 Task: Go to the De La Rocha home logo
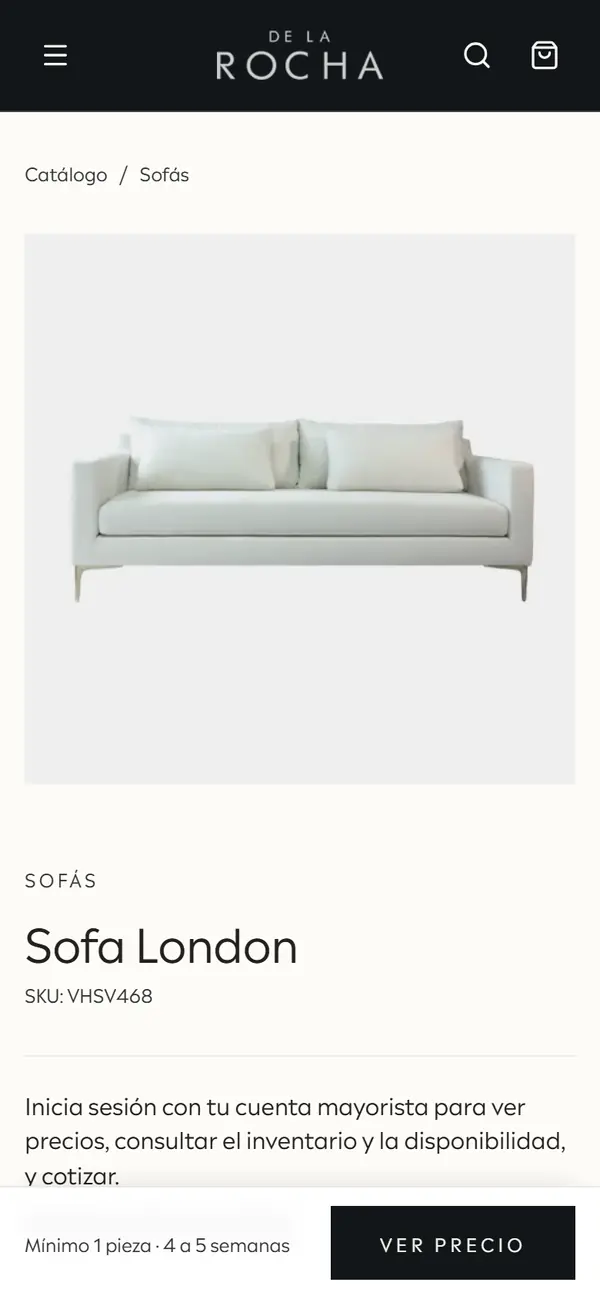(x=299, y=55)
